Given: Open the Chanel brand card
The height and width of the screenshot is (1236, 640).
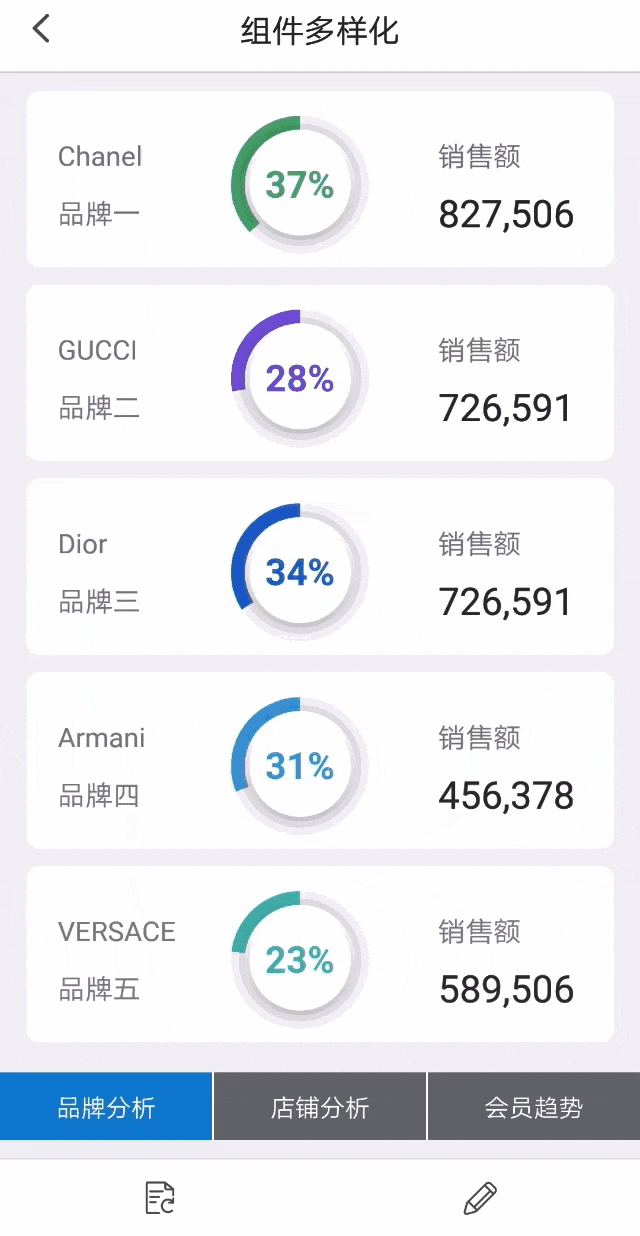Looking at the screenshot, I should tap(320, 180).
